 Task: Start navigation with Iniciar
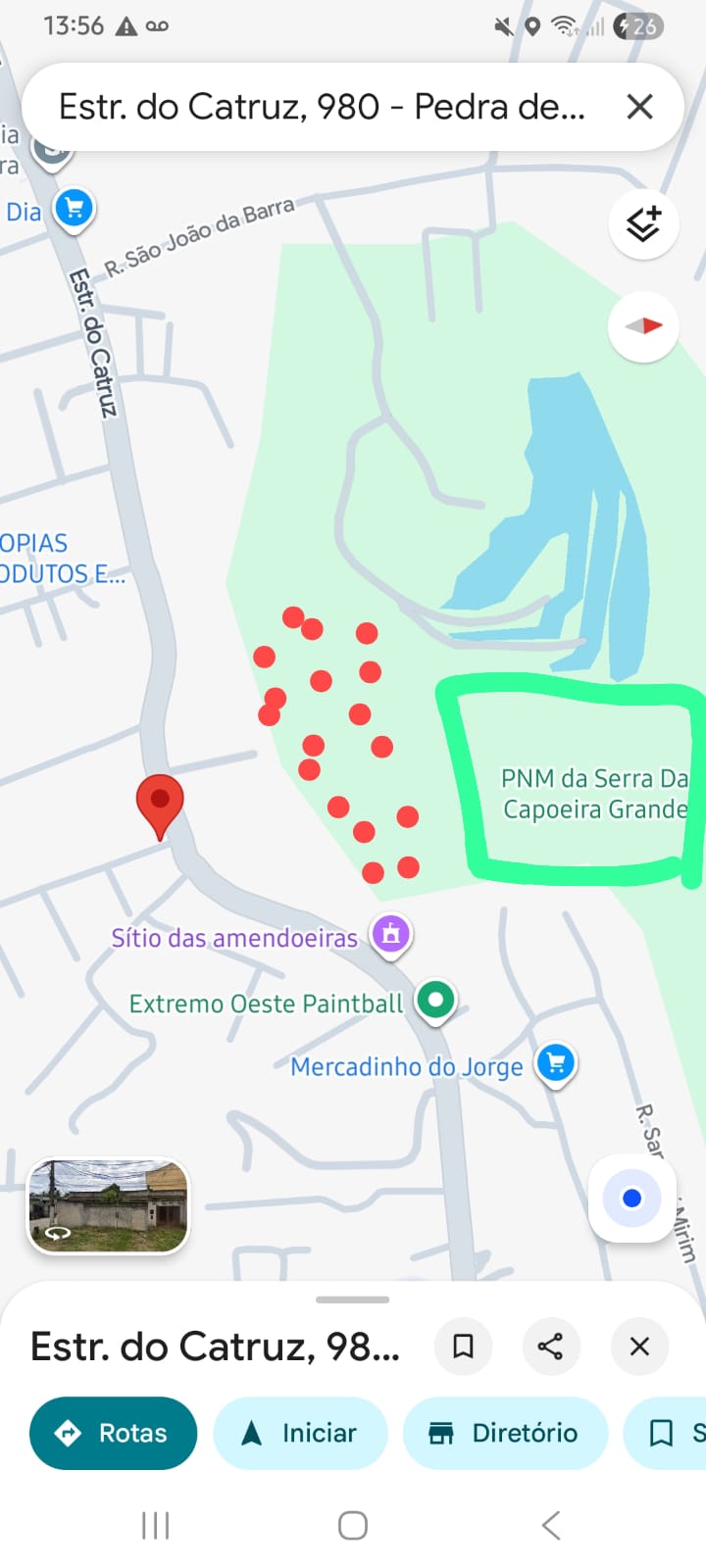tap(300, 1433)
